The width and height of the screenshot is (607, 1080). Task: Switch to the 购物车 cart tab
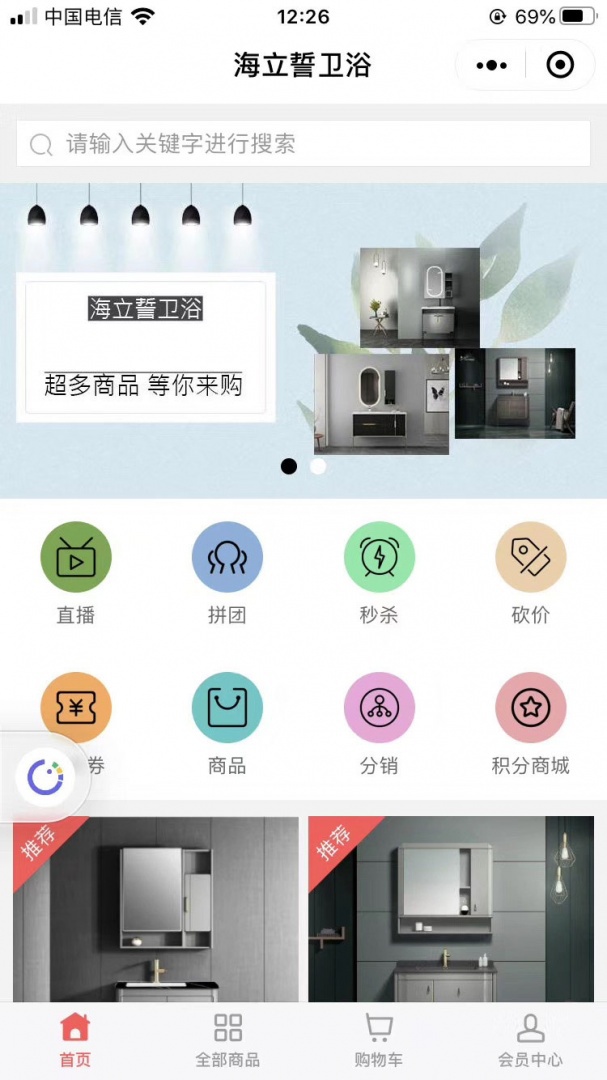378,1040
